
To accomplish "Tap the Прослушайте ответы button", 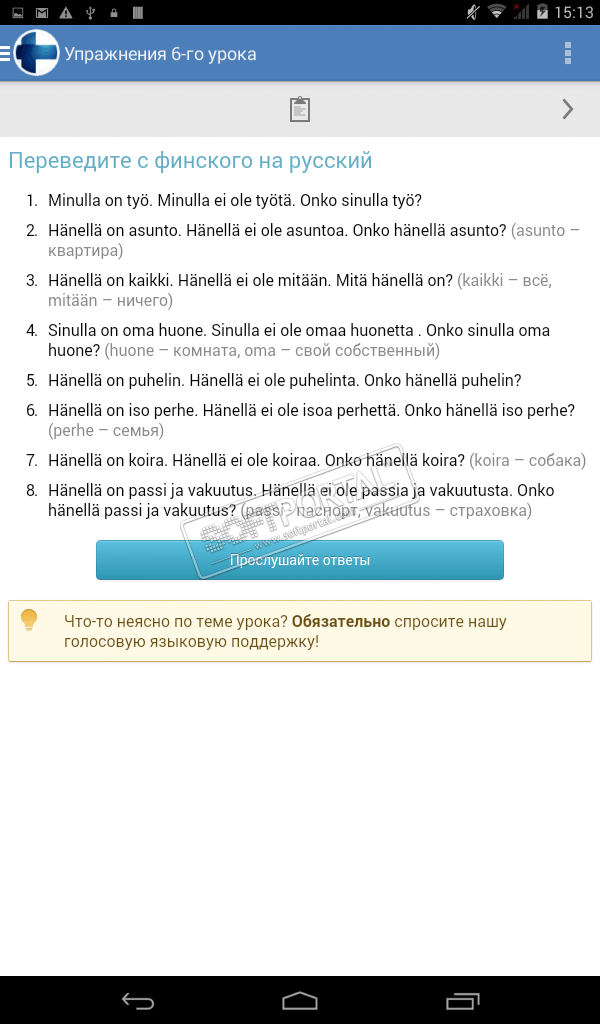I will (299, 560).
